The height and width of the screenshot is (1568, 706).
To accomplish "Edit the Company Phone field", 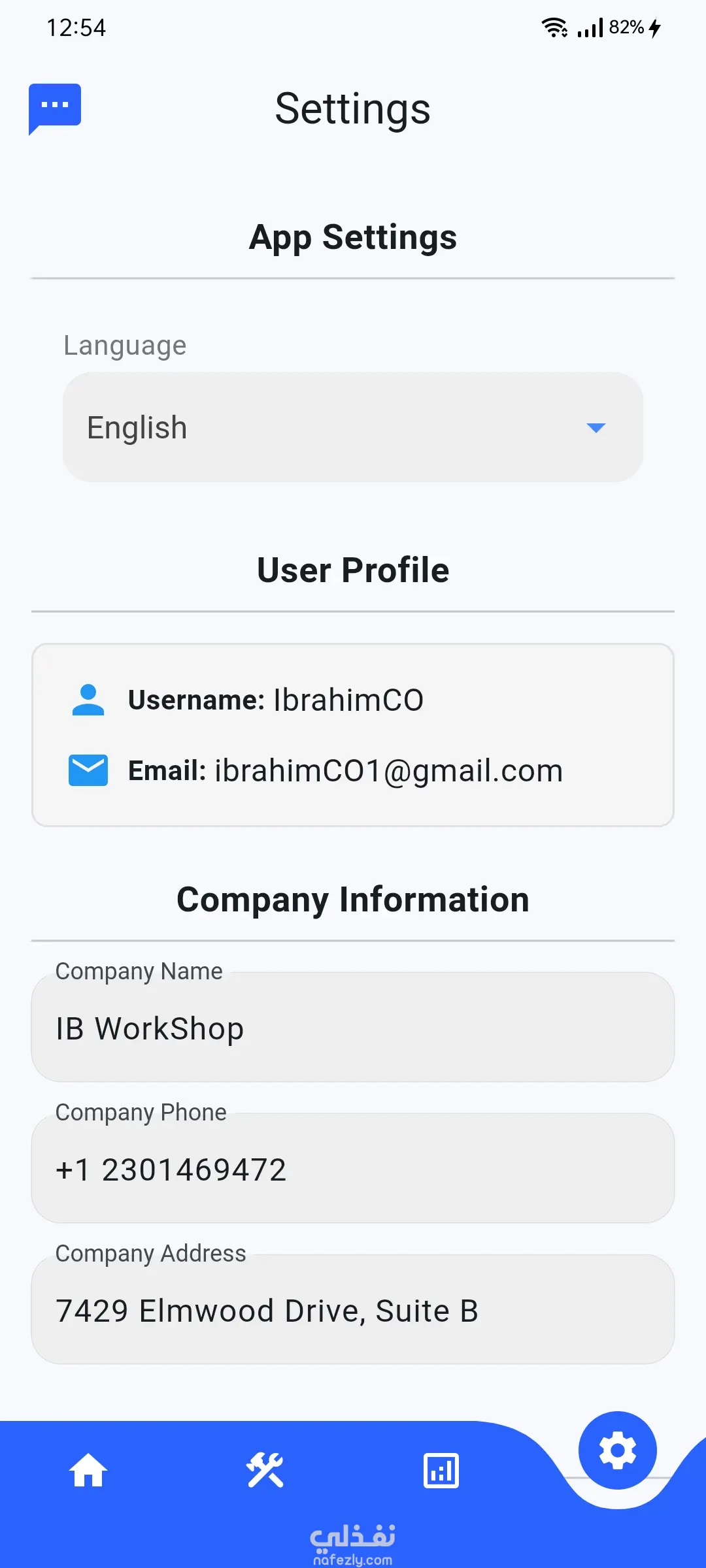I will pyautogui.click(x=353, y=1169).
